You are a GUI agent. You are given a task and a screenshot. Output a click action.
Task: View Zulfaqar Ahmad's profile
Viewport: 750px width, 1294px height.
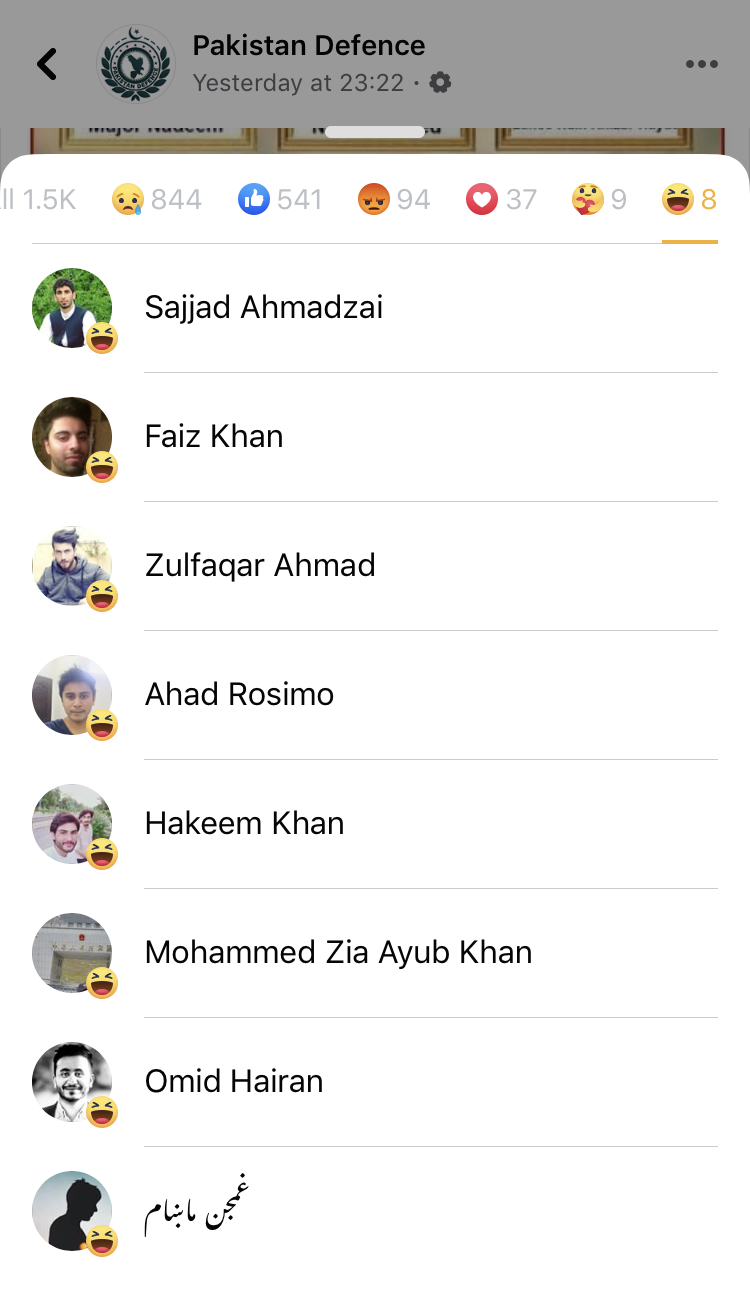pos(375,566)
